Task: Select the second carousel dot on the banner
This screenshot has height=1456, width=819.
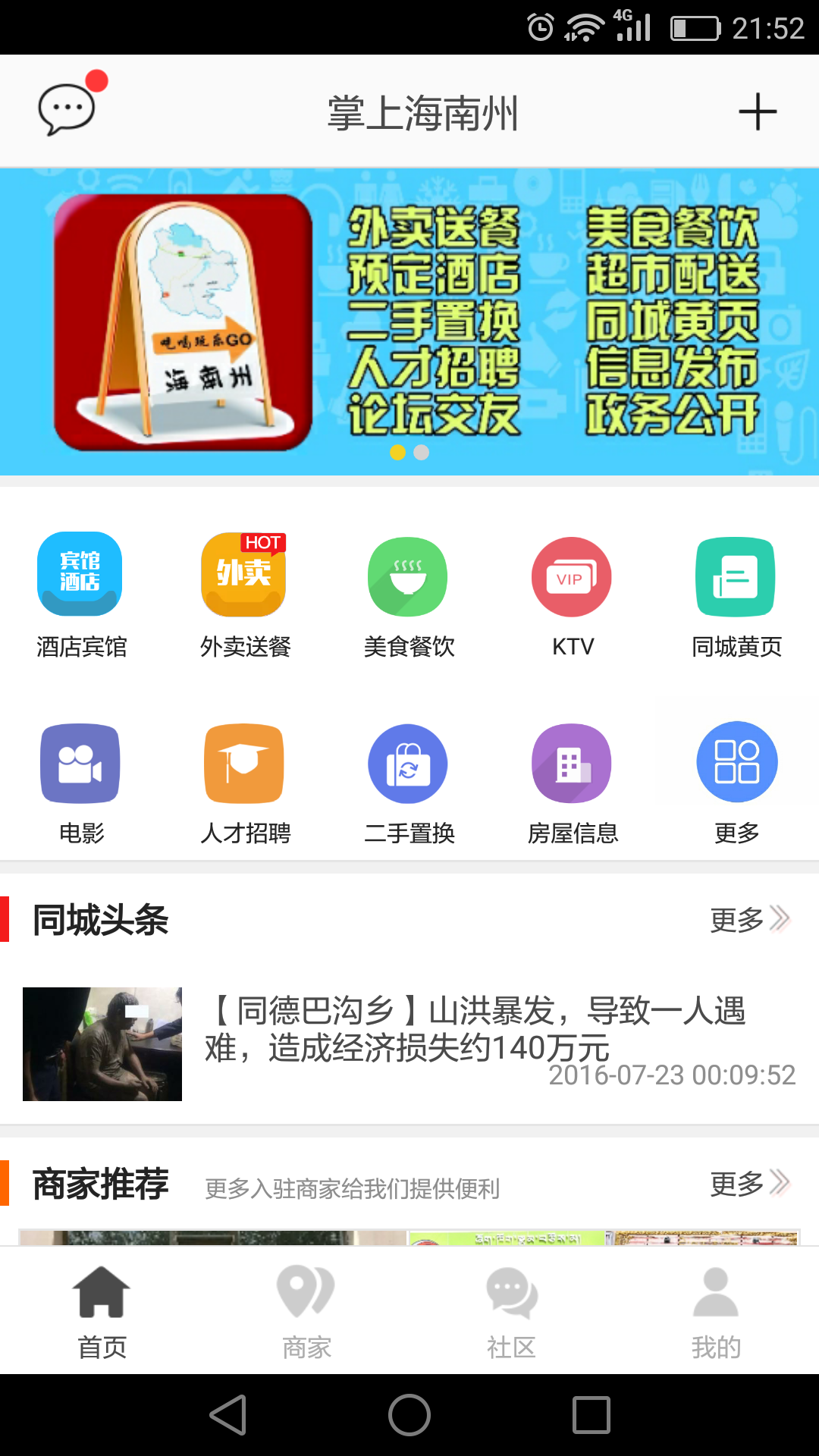Action: click(422, 453)
